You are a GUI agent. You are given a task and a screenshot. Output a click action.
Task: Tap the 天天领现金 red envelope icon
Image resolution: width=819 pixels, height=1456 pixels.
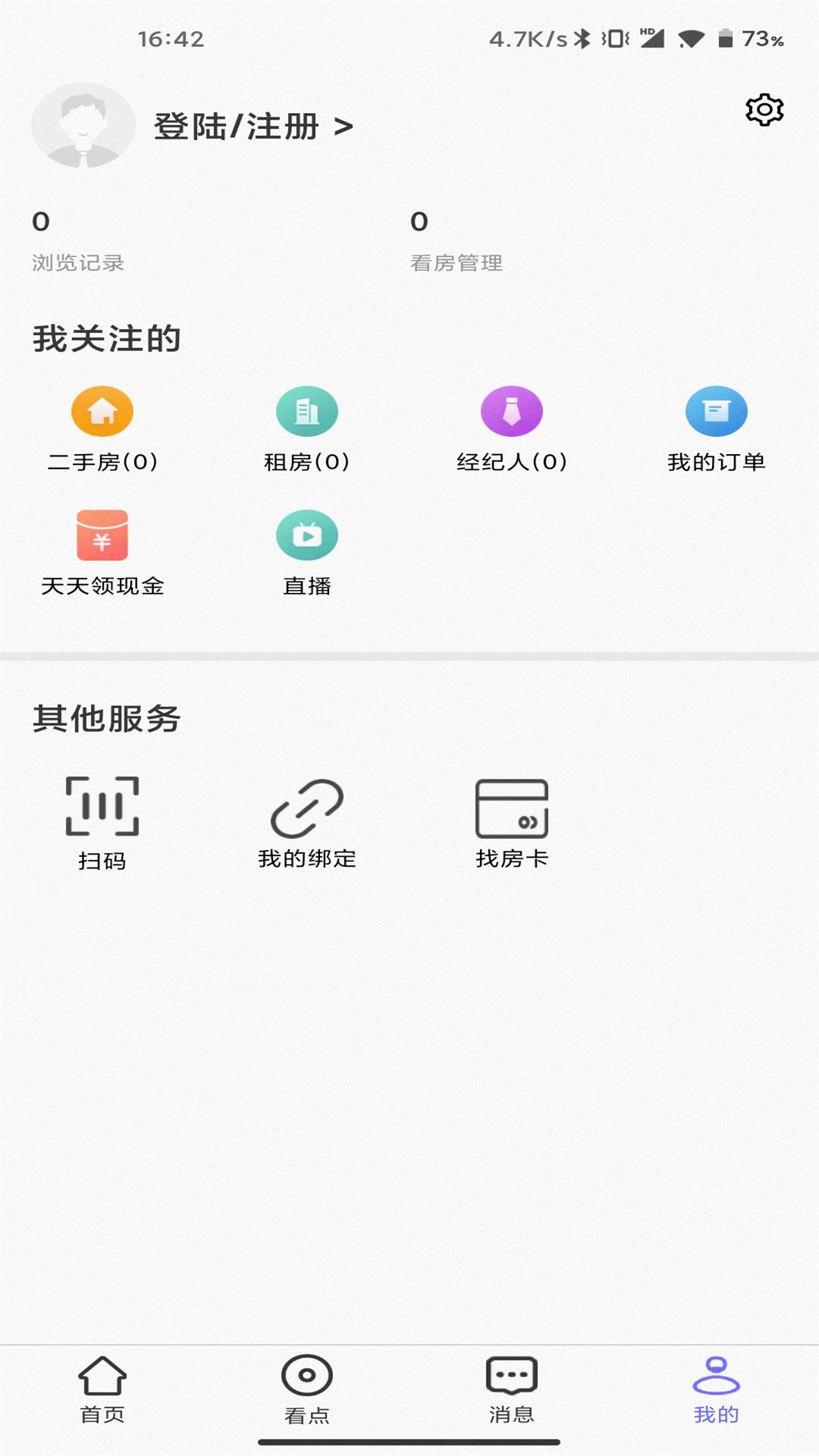click(x=102, y=536)
